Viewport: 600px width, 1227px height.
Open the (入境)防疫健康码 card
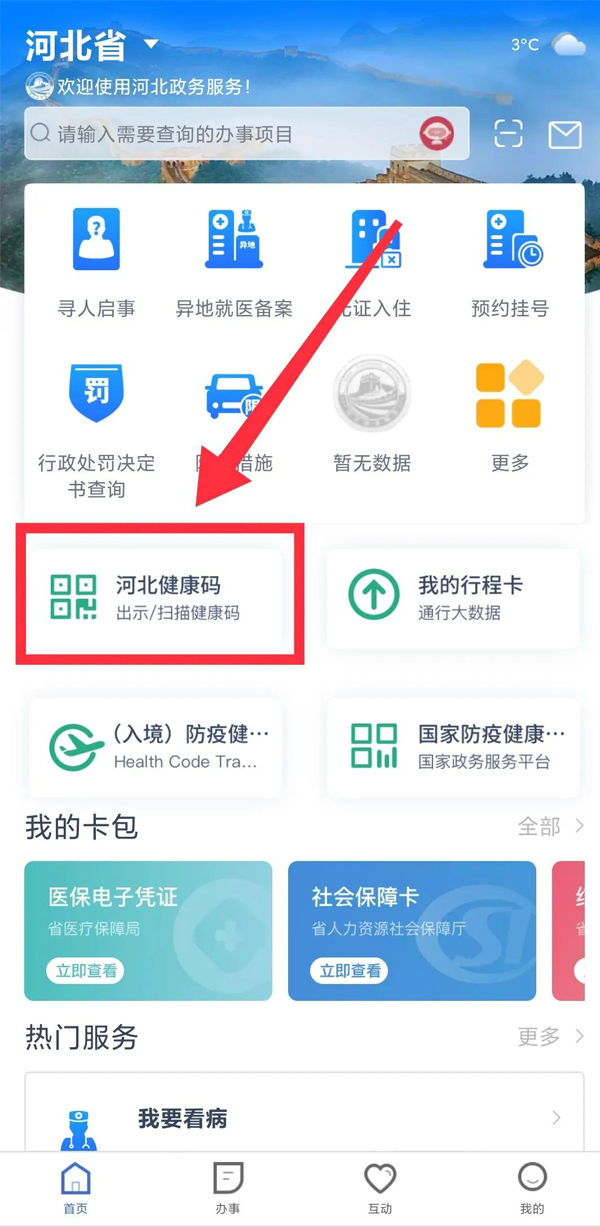tap(156, 746)
